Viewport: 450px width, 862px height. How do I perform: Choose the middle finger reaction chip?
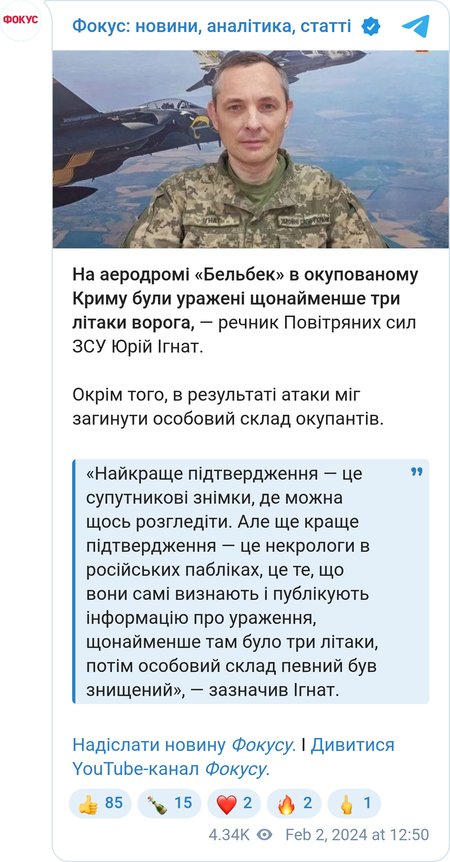point(354,803)
